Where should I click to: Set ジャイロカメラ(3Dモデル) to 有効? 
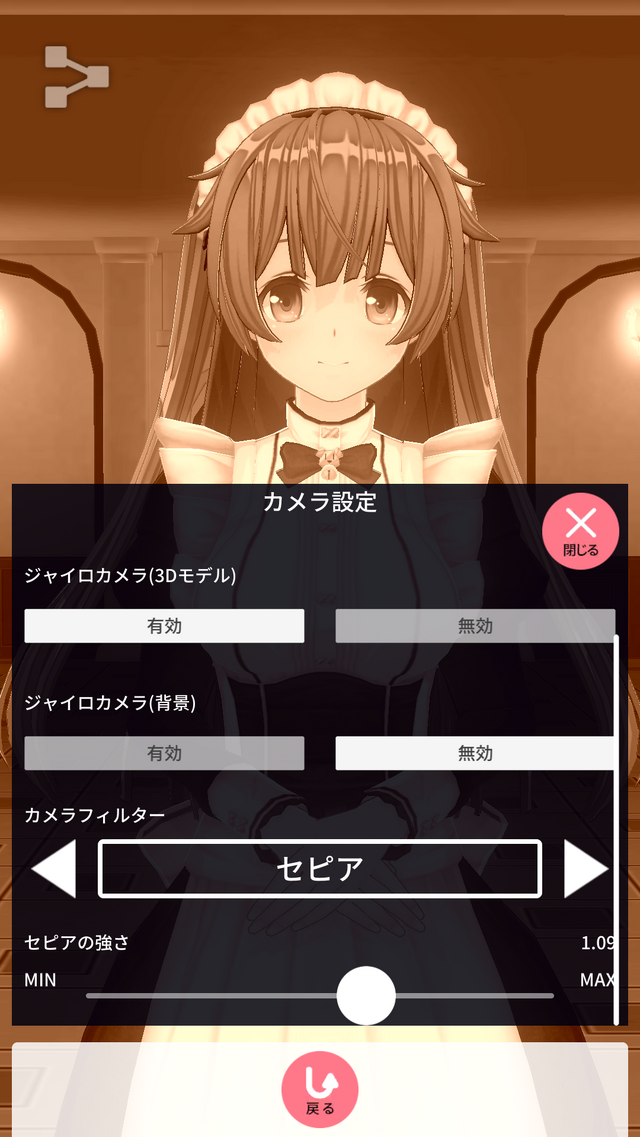pyautogui.click(x=164, y=626)
